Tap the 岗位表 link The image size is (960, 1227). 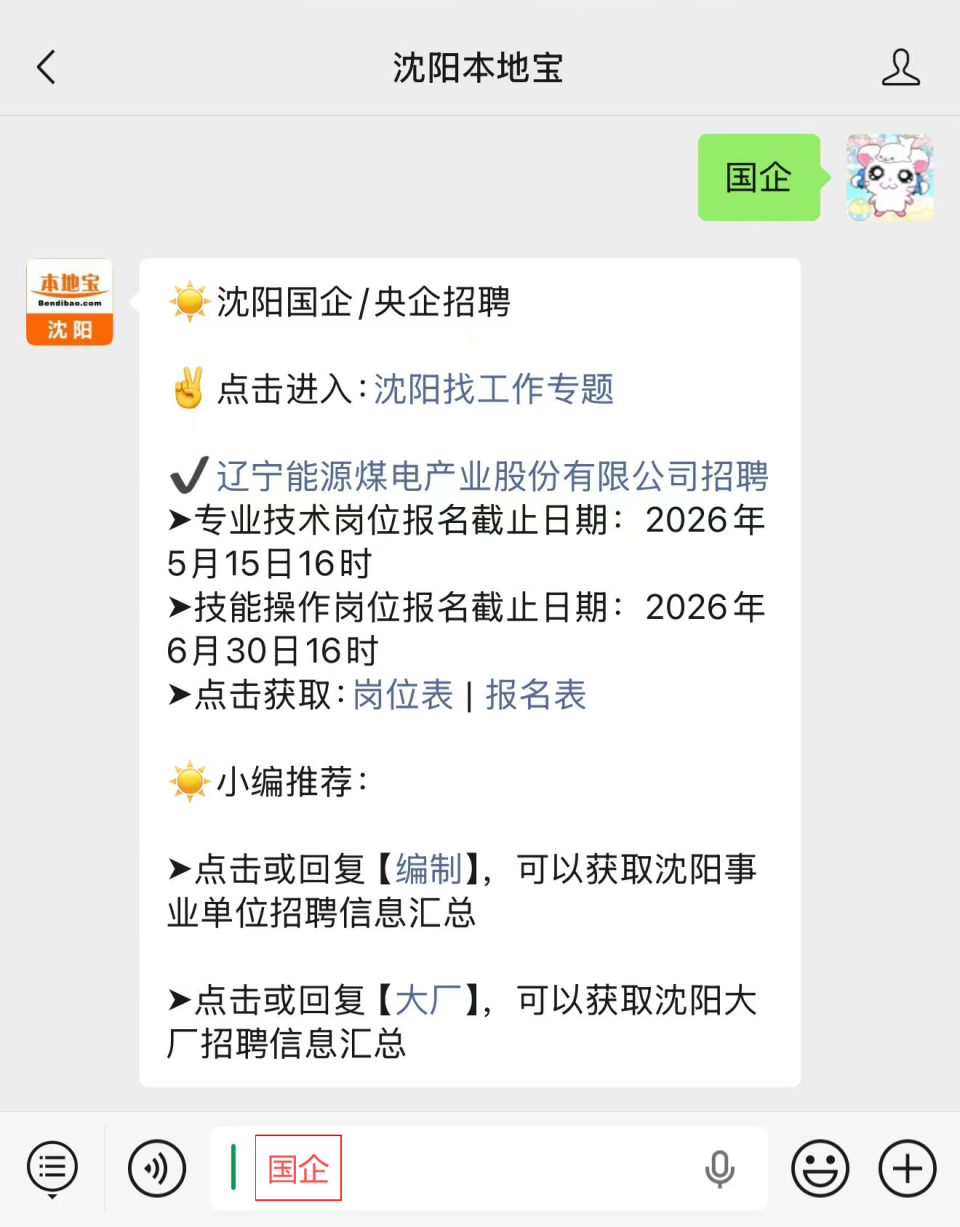point(403,695)
